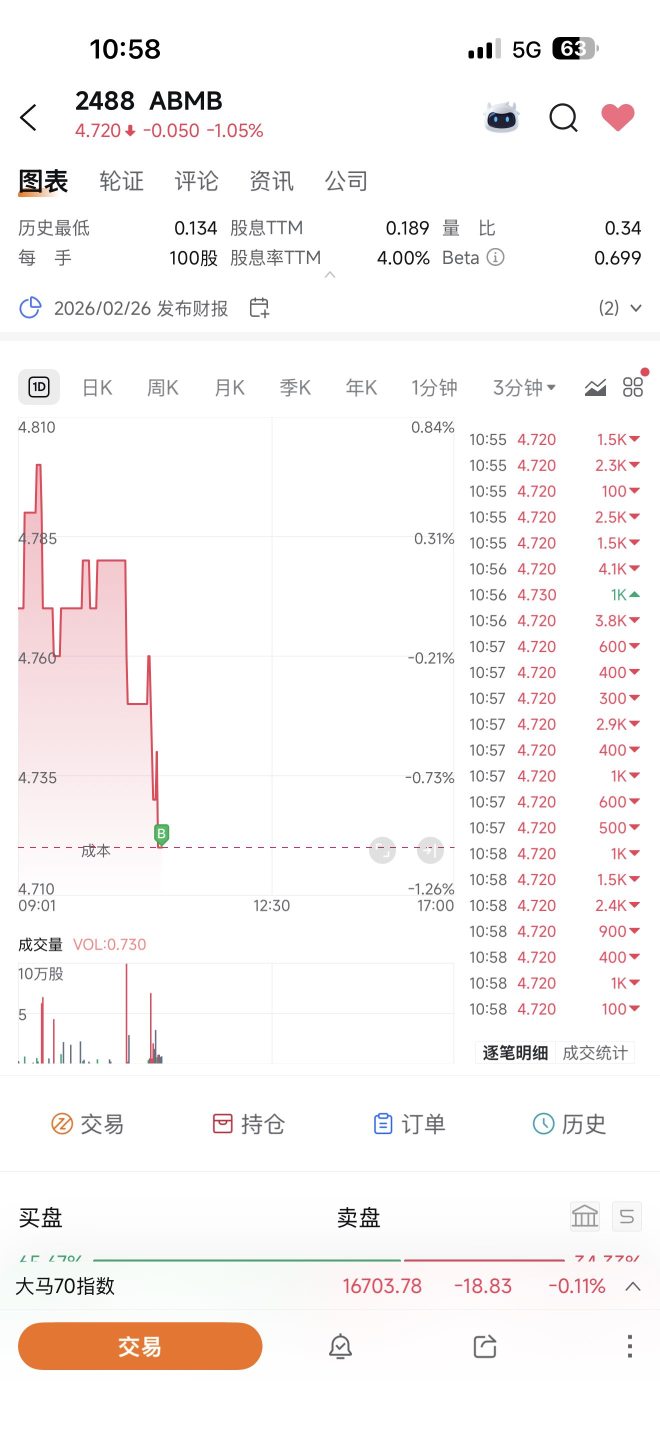The width and height of the screenshot is (660, 1434).
Task: Open stock search magnifier
Action: pos(564,118)
